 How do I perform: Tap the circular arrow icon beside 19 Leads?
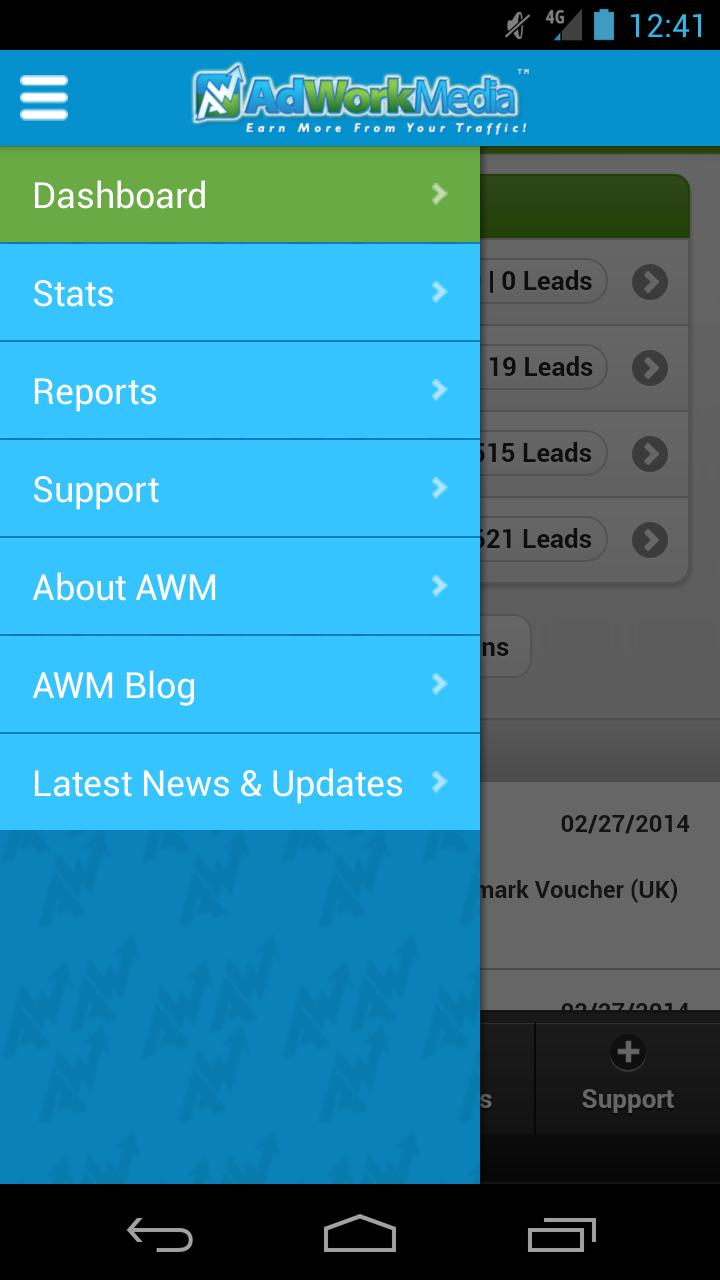coord(649,367)
